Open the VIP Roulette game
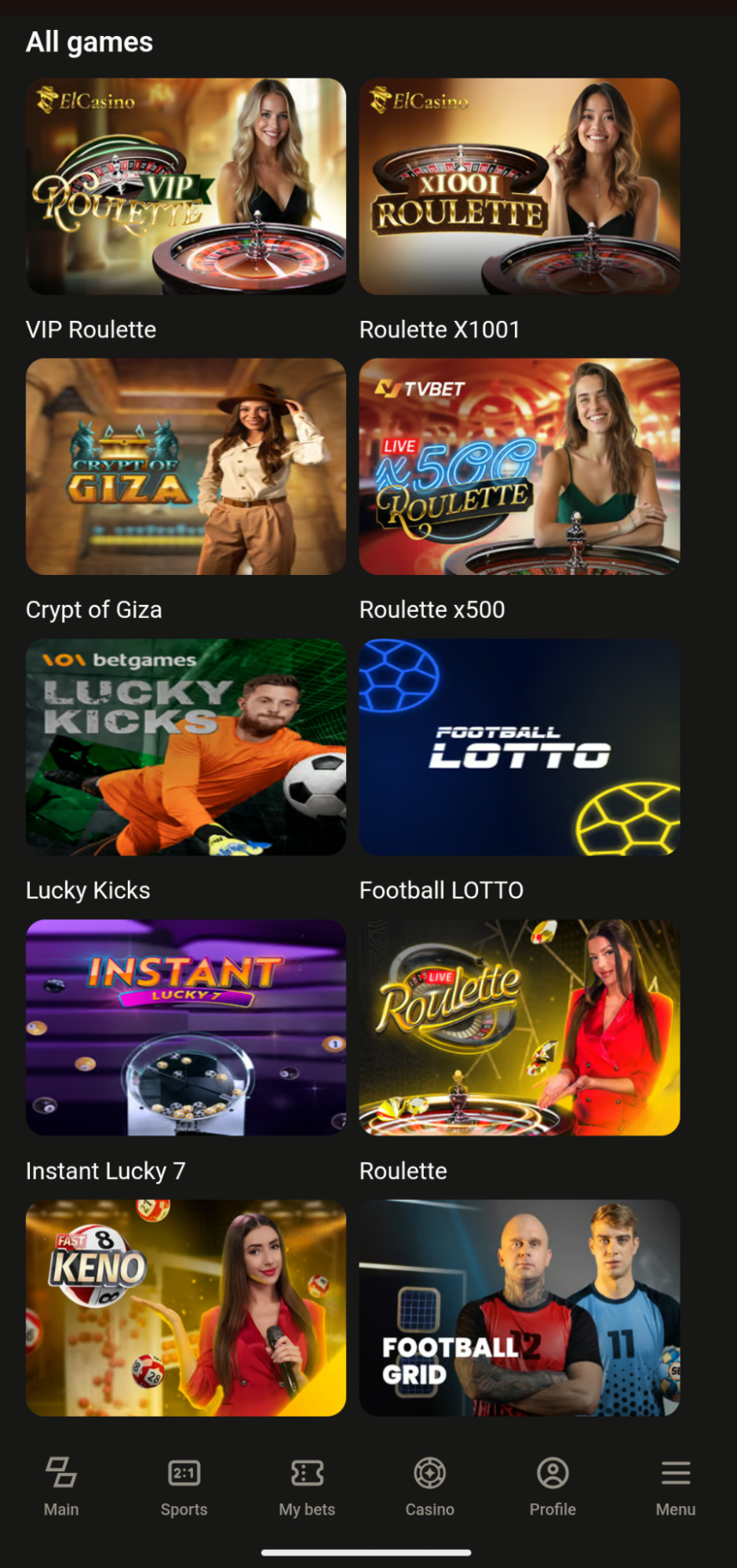 click(x=186, y=187)
